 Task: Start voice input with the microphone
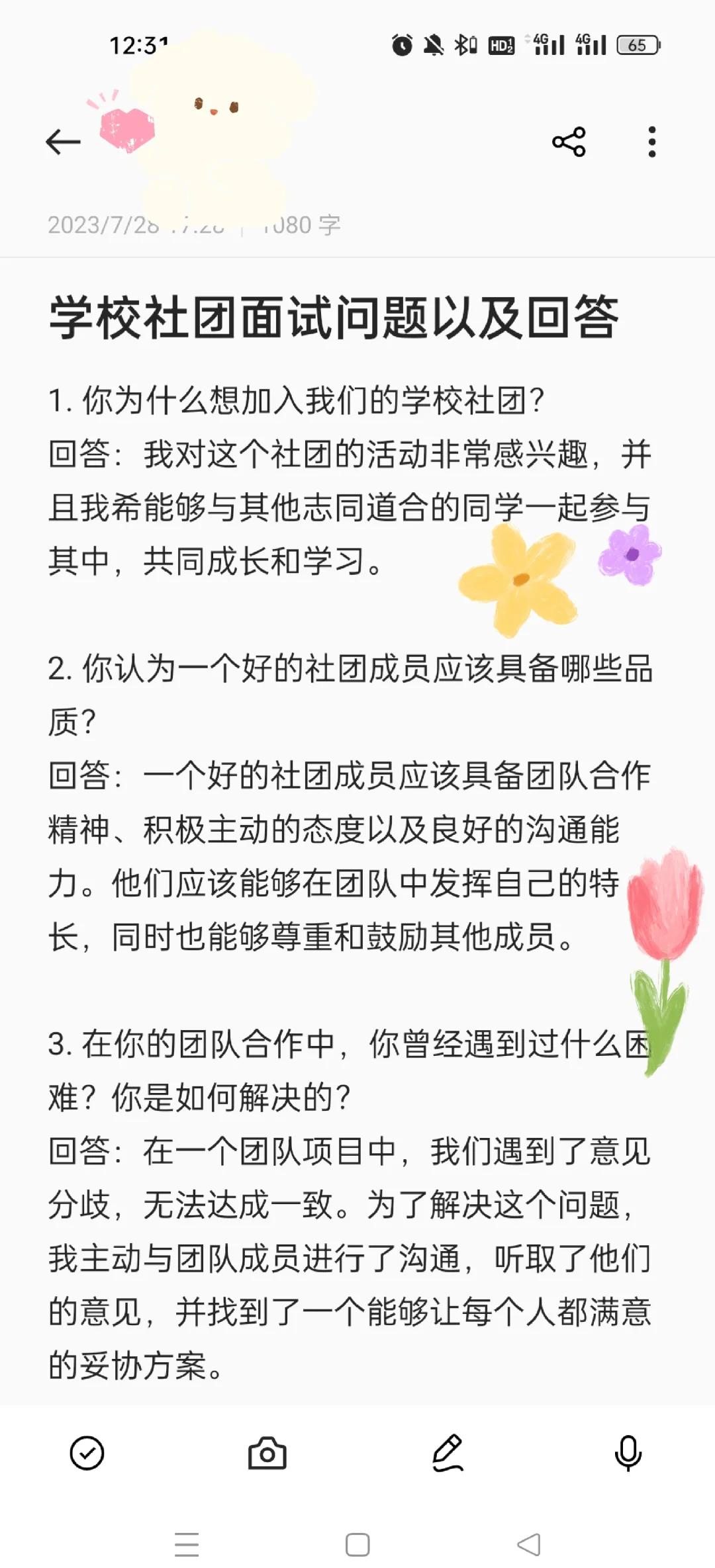[628, 1454]
